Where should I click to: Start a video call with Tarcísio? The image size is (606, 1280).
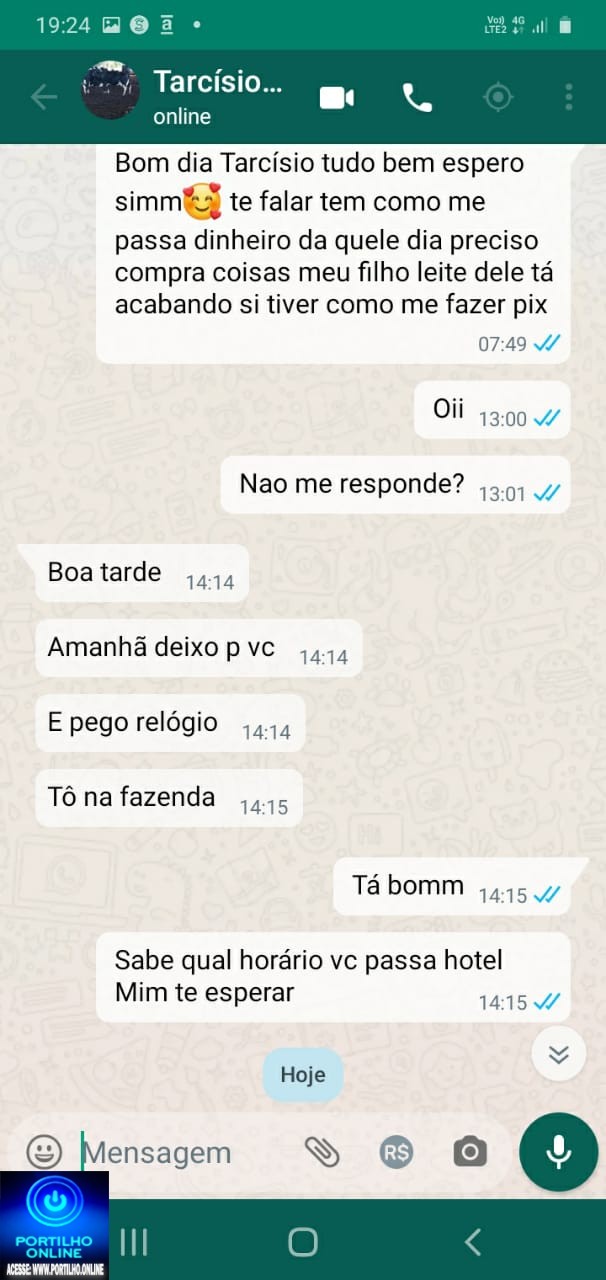[337, 97]
